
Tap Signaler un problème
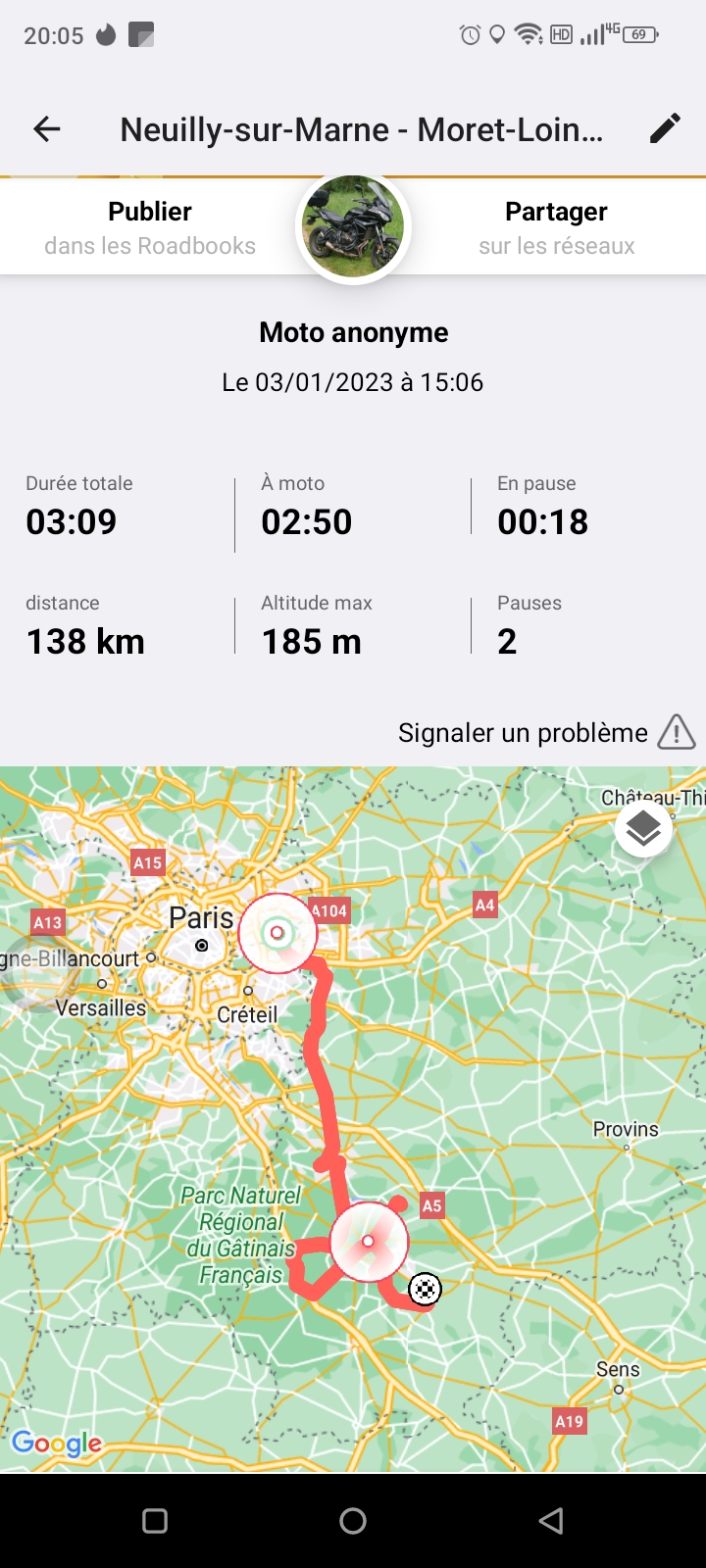[545, 732]
